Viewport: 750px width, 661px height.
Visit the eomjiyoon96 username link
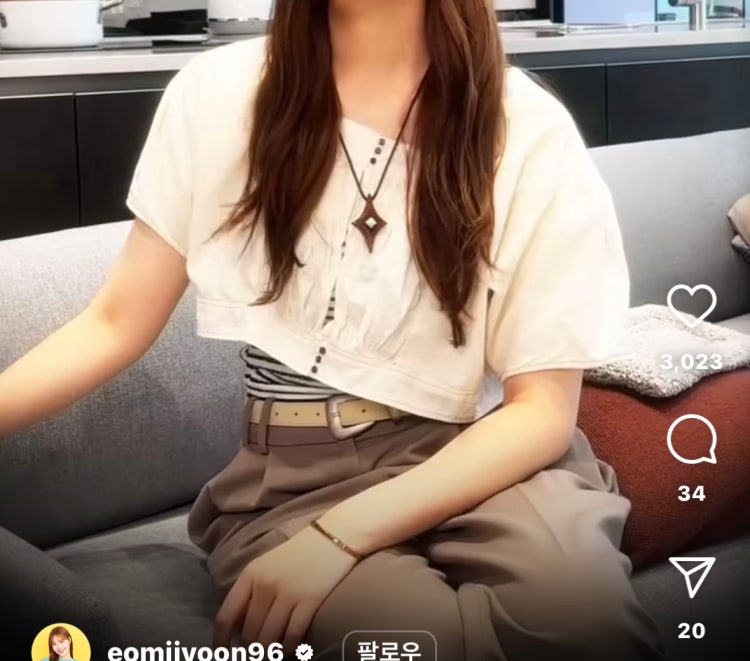coord(195,651)
